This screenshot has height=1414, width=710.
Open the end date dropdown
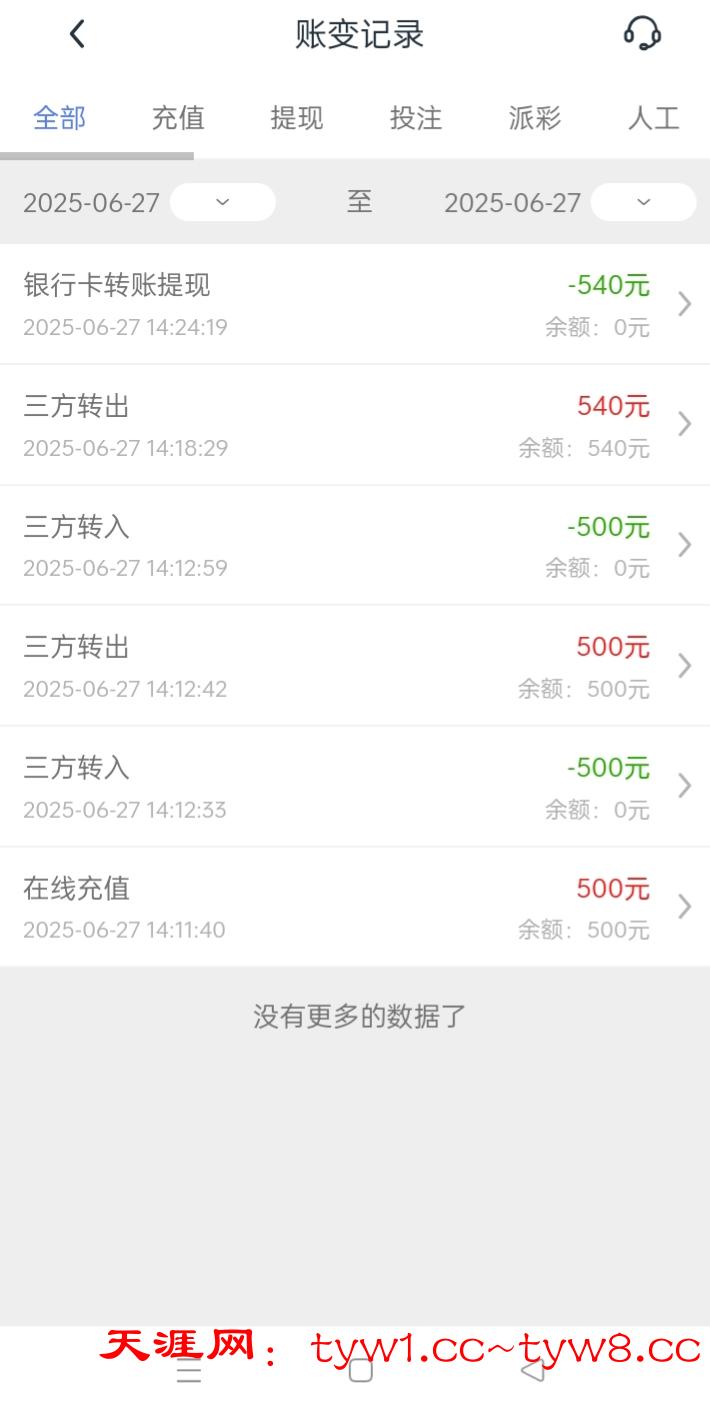pyautogui.click(x=643, y=202)
